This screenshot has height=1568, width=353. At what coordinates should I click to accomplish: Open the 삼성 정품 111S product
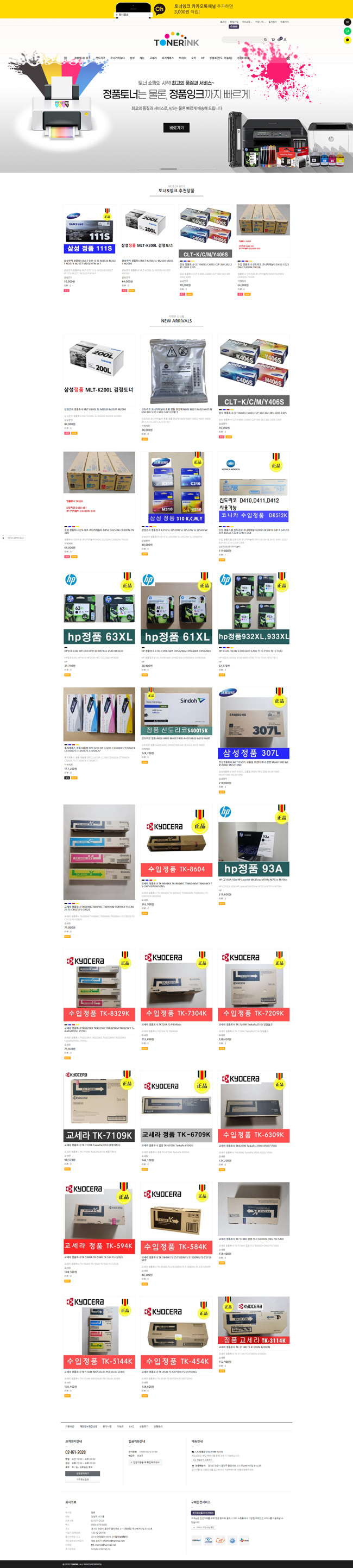(x=90, y=231)
